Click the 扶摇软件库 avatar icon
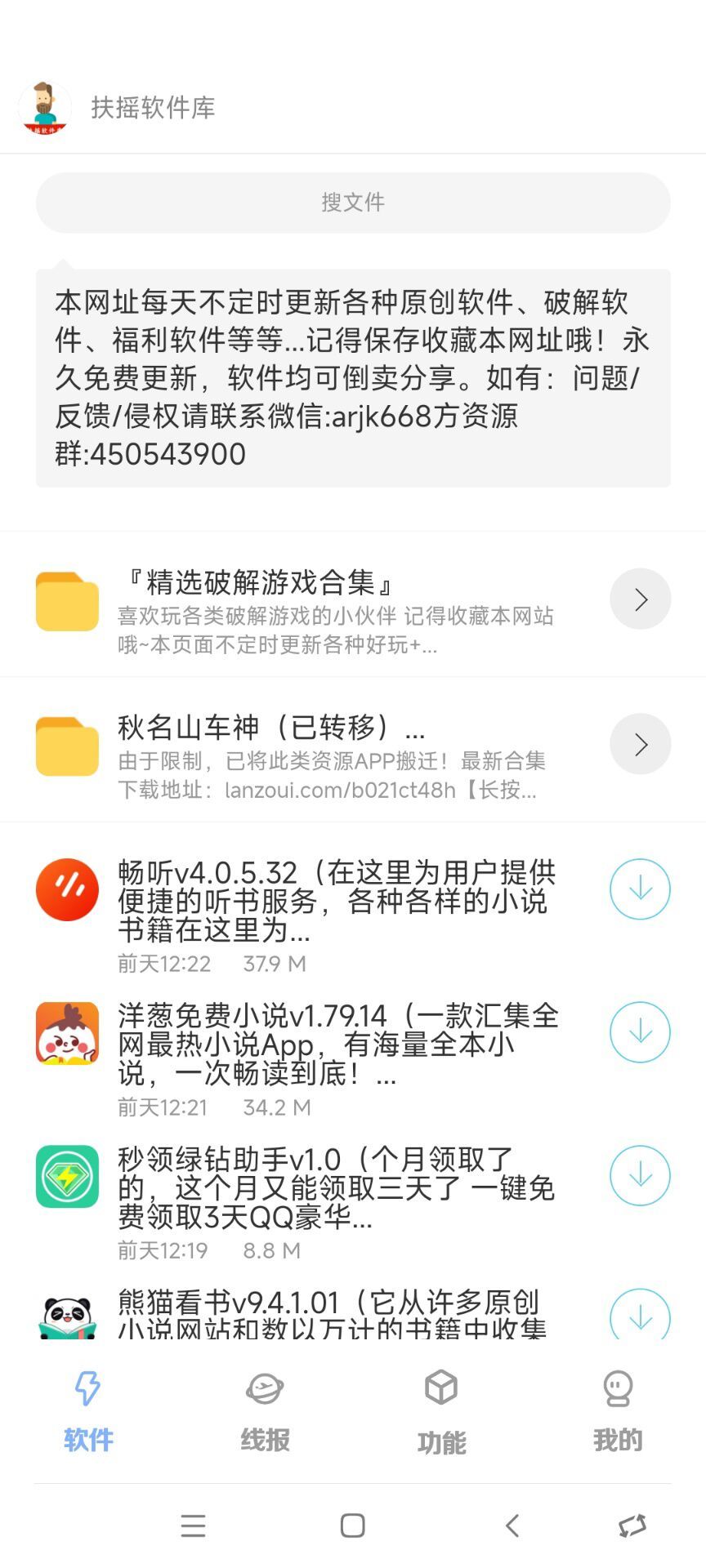 coord(45,106)
